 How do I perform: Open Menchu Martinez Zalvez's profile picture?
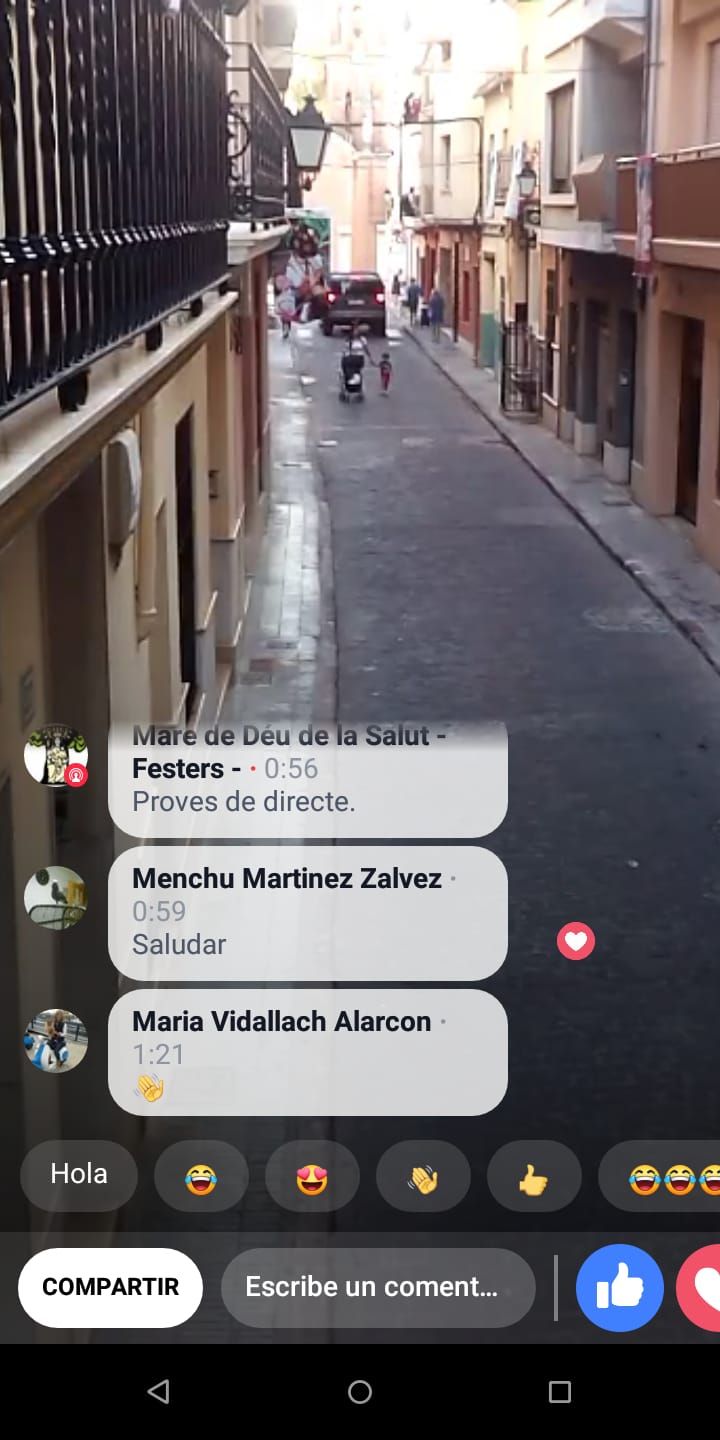[56, 898]
